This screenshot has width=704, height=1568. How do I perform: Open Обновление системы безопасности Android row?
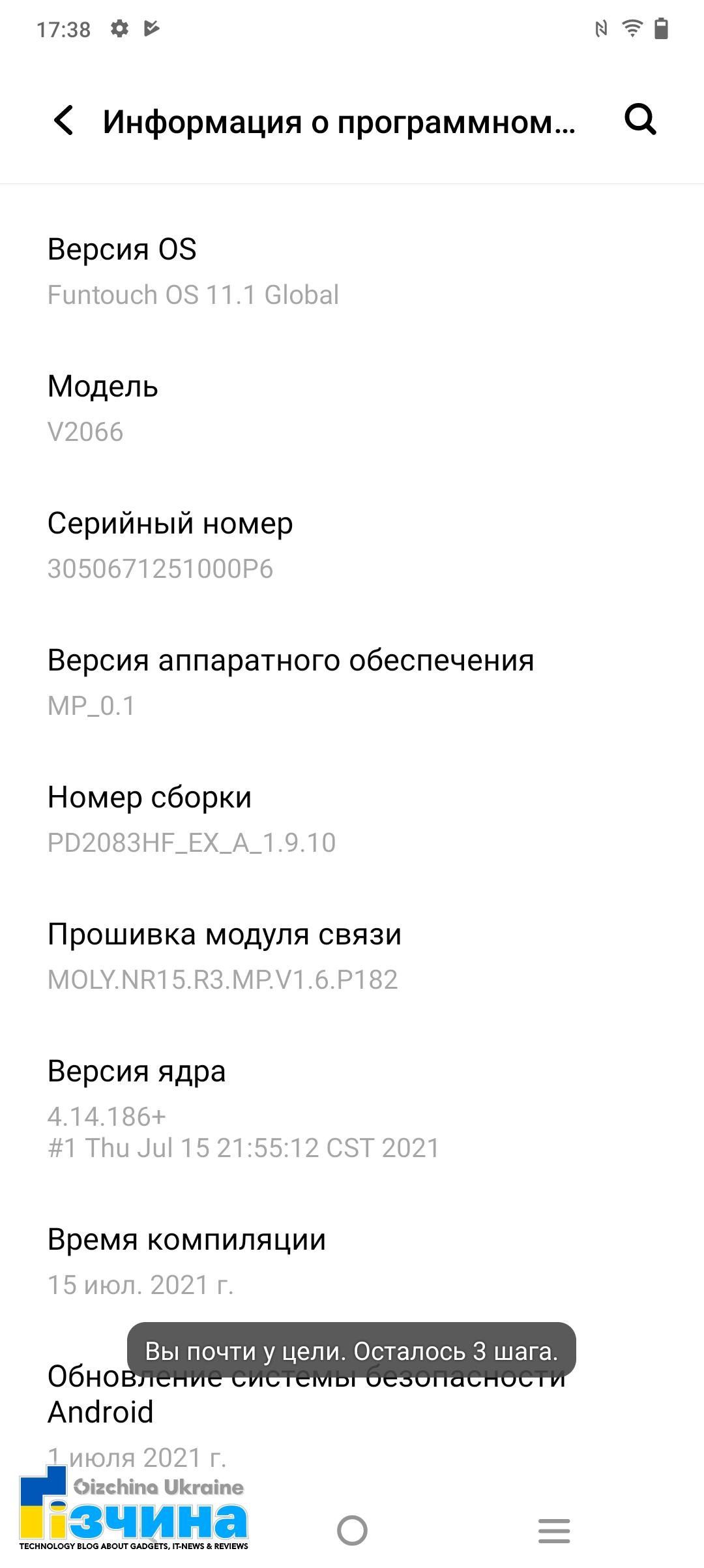click(x=352, y=1415)
